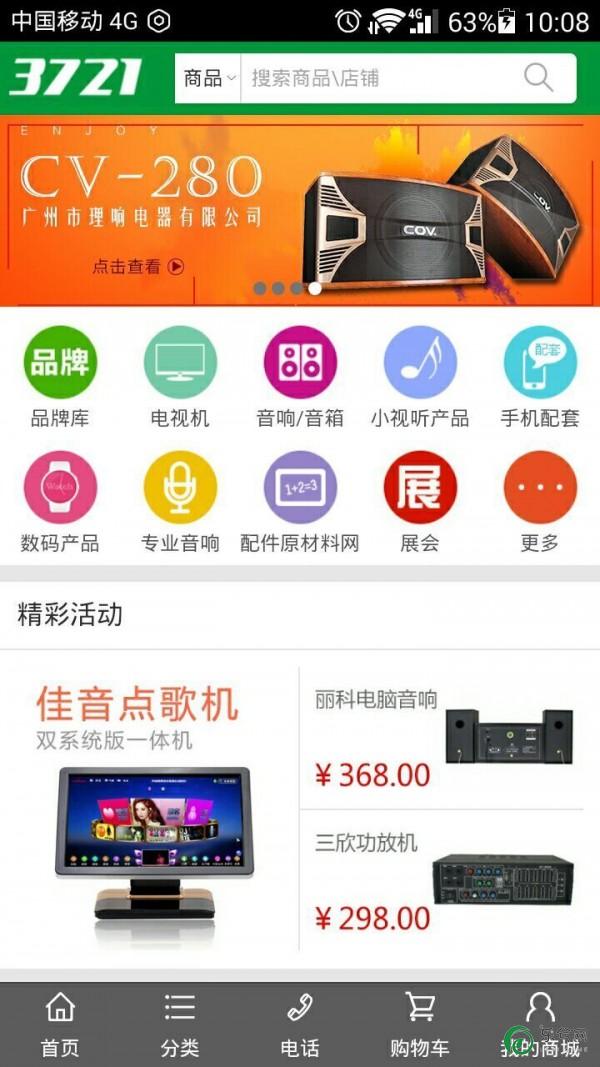
Task: Tap the 电话 tab
Action: pos(300,1025)
